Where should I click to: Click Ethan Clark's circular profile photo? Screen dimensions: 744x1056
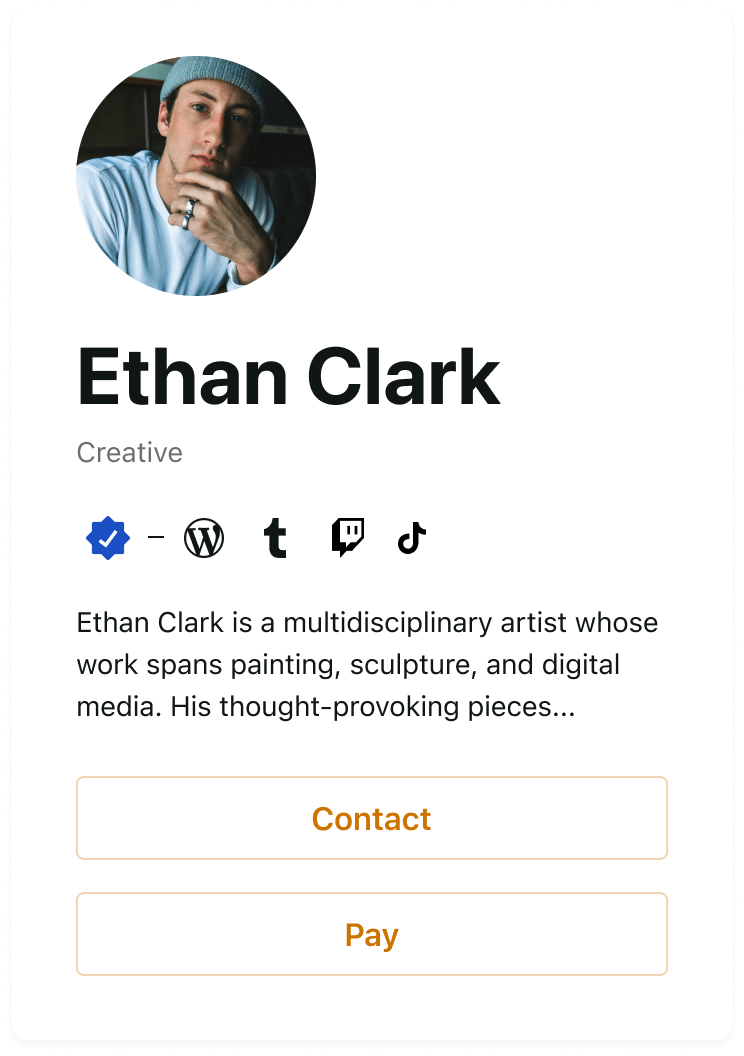(195, 175)
